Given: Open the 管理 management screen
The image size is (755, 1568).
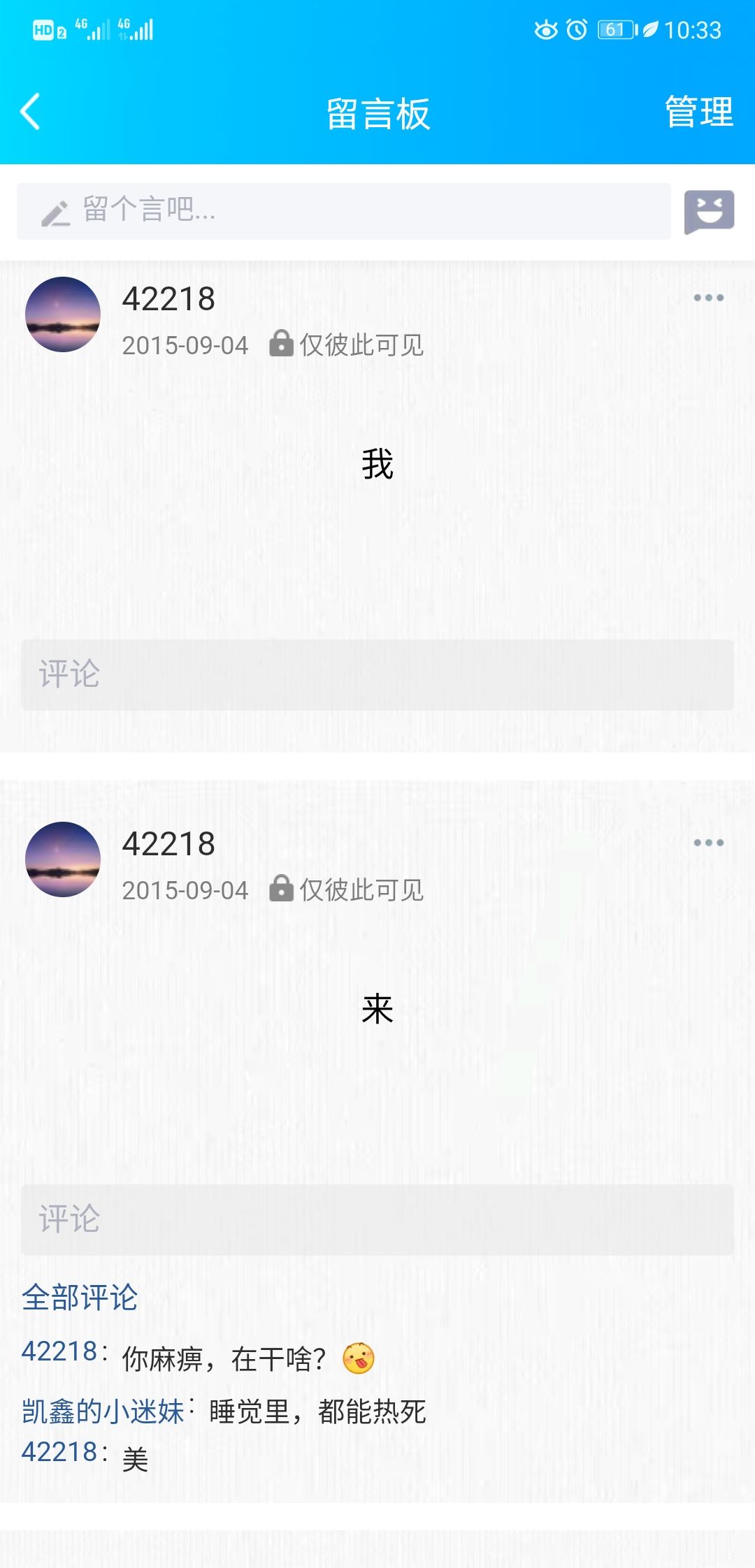Looking at the screenshot, I should point(698,112).
